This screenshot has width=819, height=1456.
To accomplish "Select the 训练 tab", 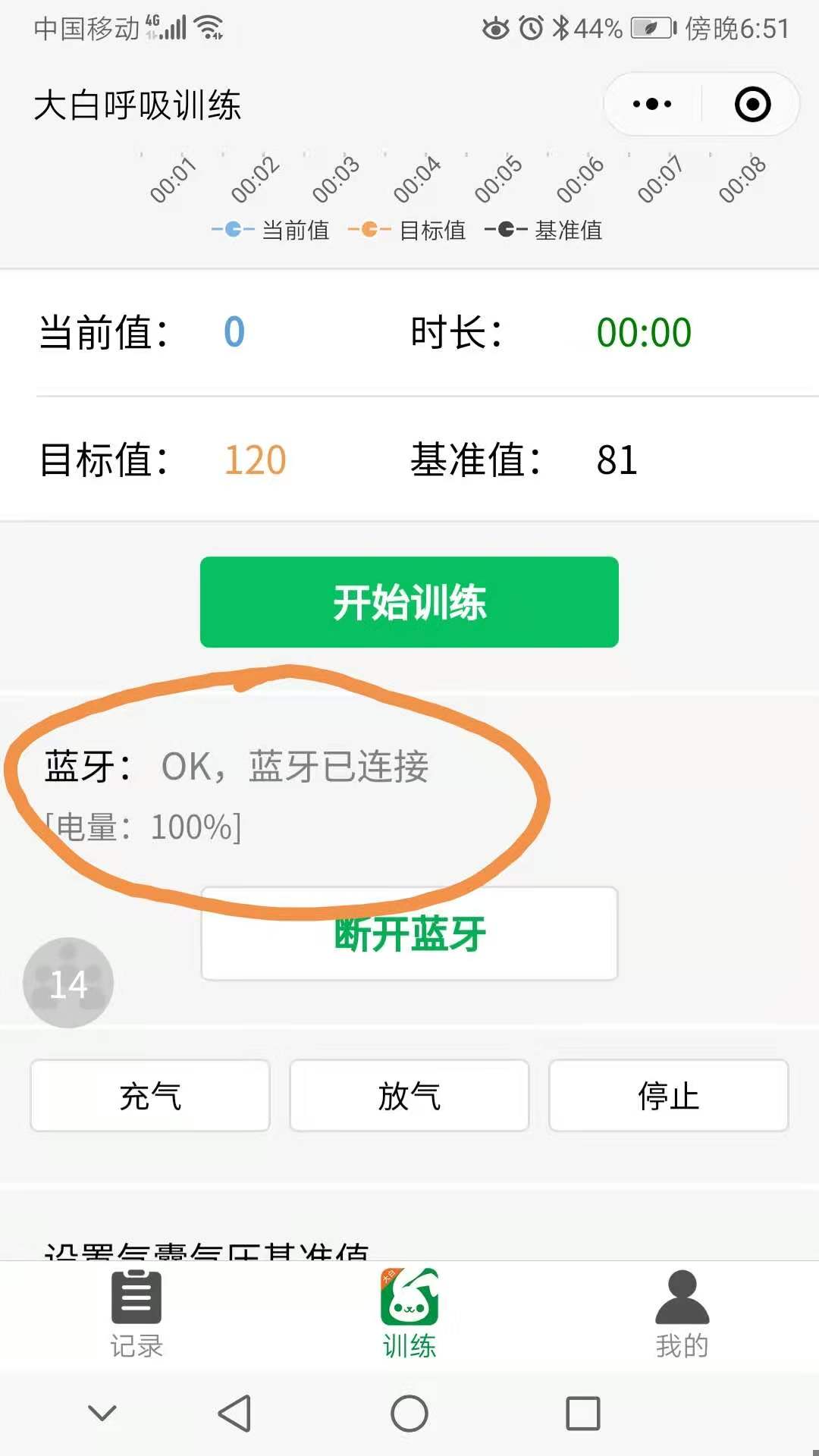I will click(x=409, y=1315).
